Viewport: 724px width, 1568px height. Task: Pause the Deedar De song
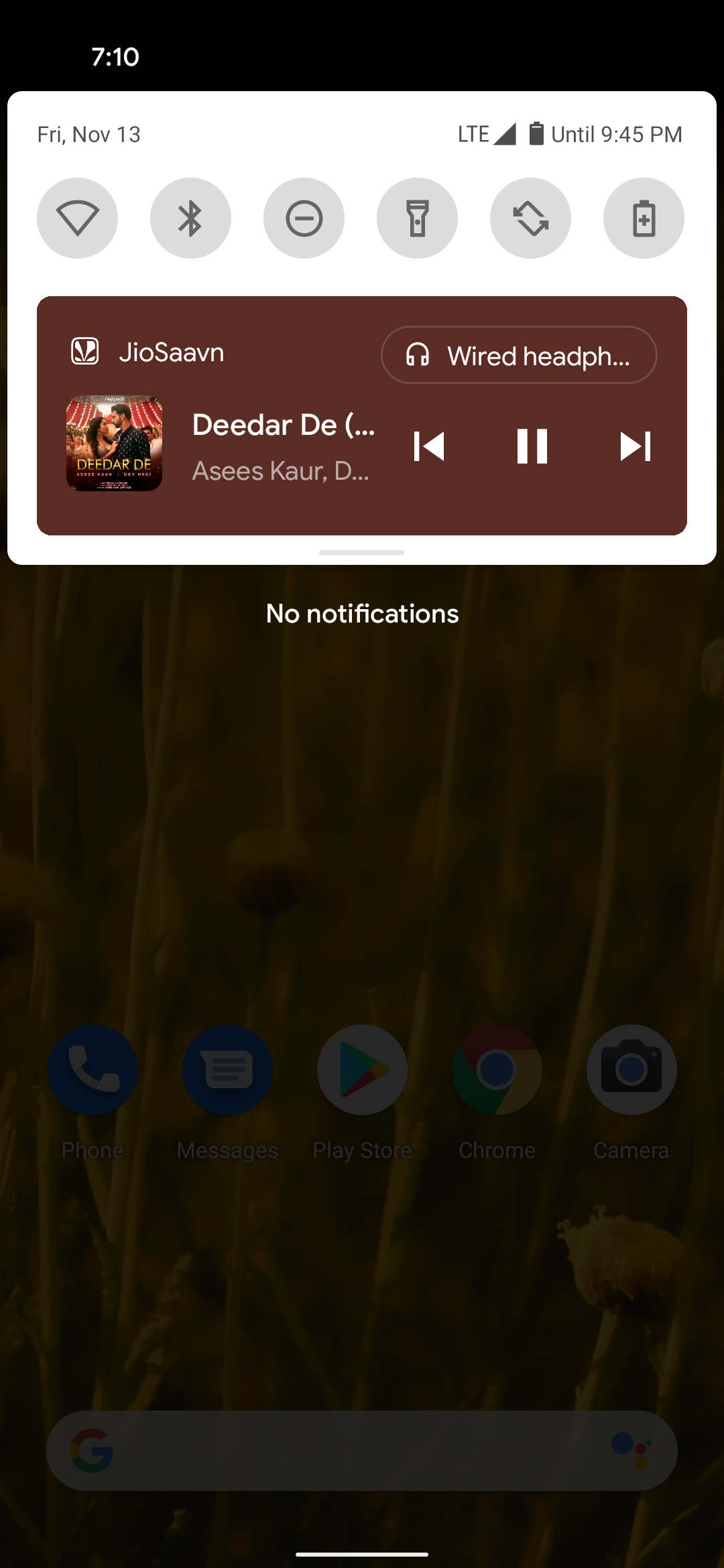[532, 446]
